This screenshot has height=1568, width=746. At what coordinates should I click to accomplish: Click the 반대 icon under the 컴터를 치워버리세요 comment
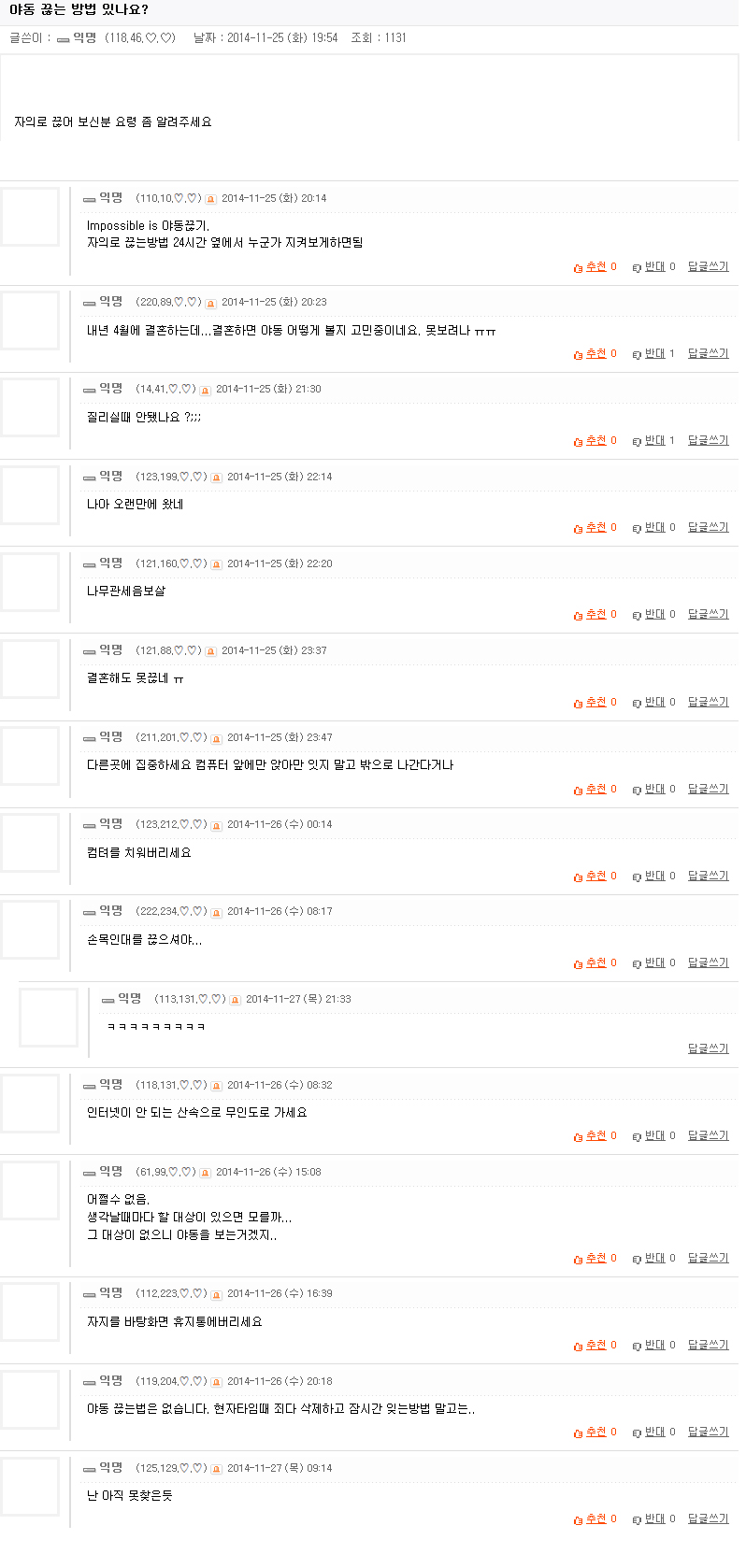(638, 876)
